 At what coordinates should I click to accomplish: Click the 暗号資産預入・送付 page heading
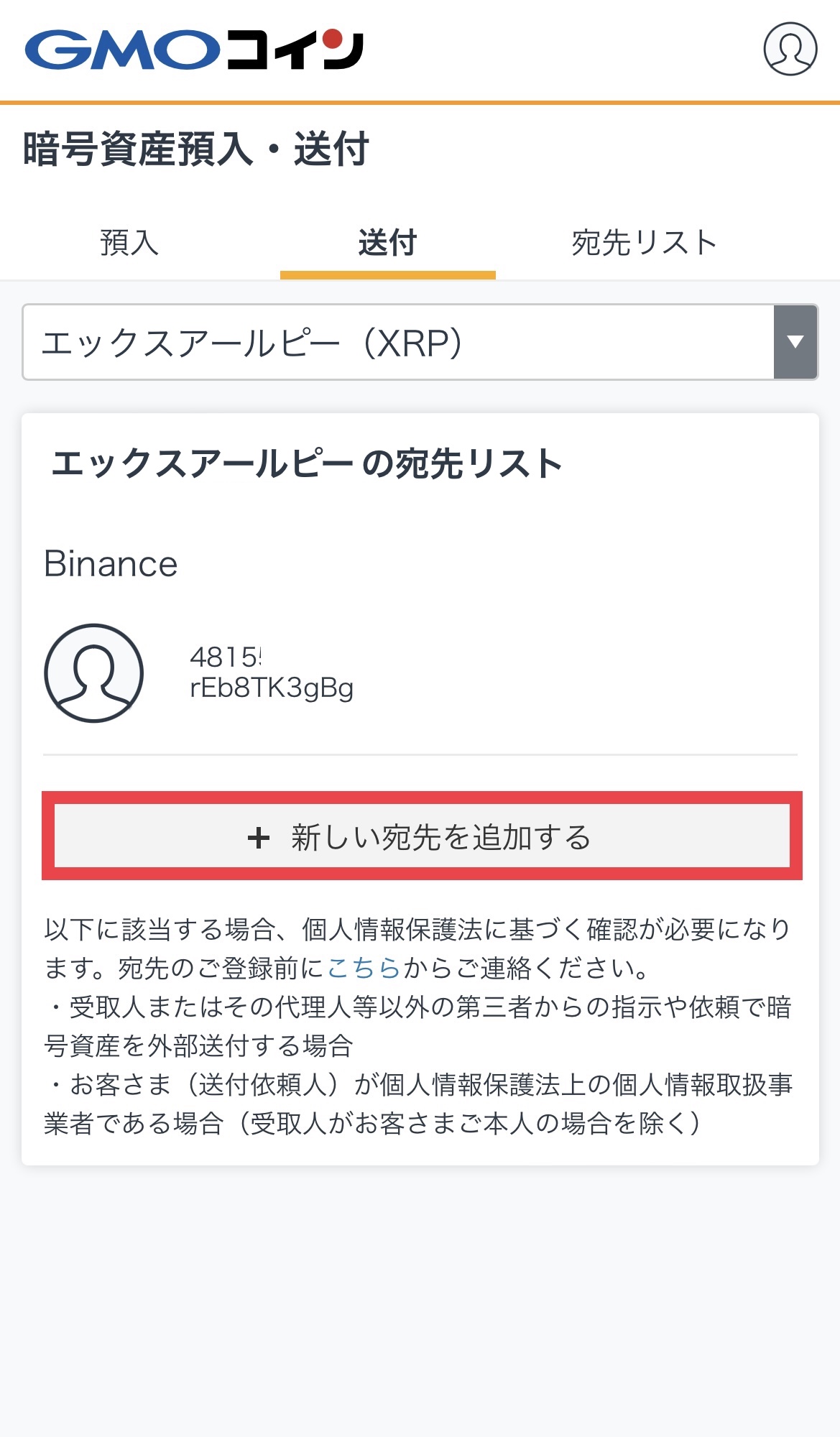[193, 146]
